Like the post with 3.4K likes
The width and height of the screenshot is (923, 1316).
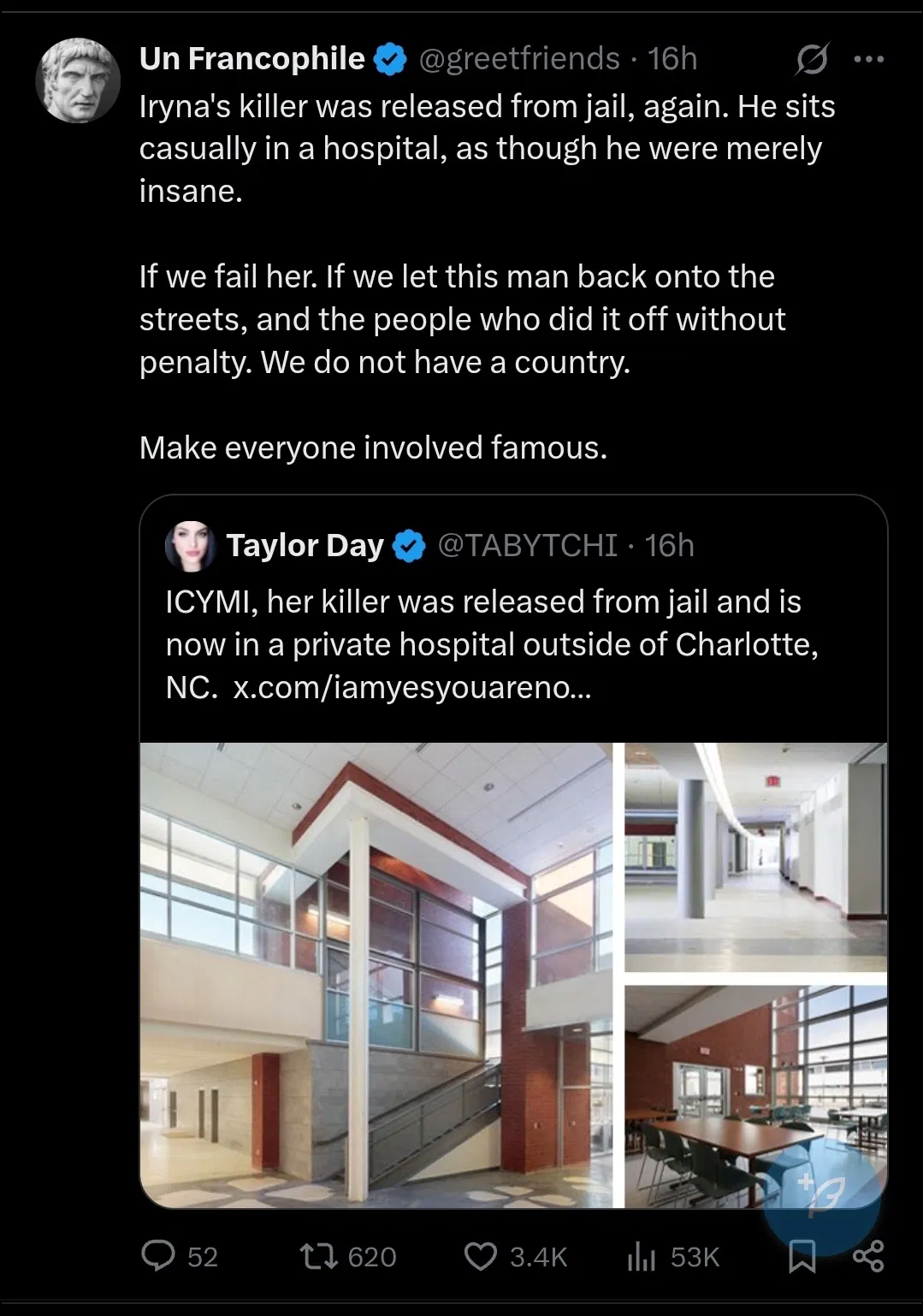coord(480,1256)
